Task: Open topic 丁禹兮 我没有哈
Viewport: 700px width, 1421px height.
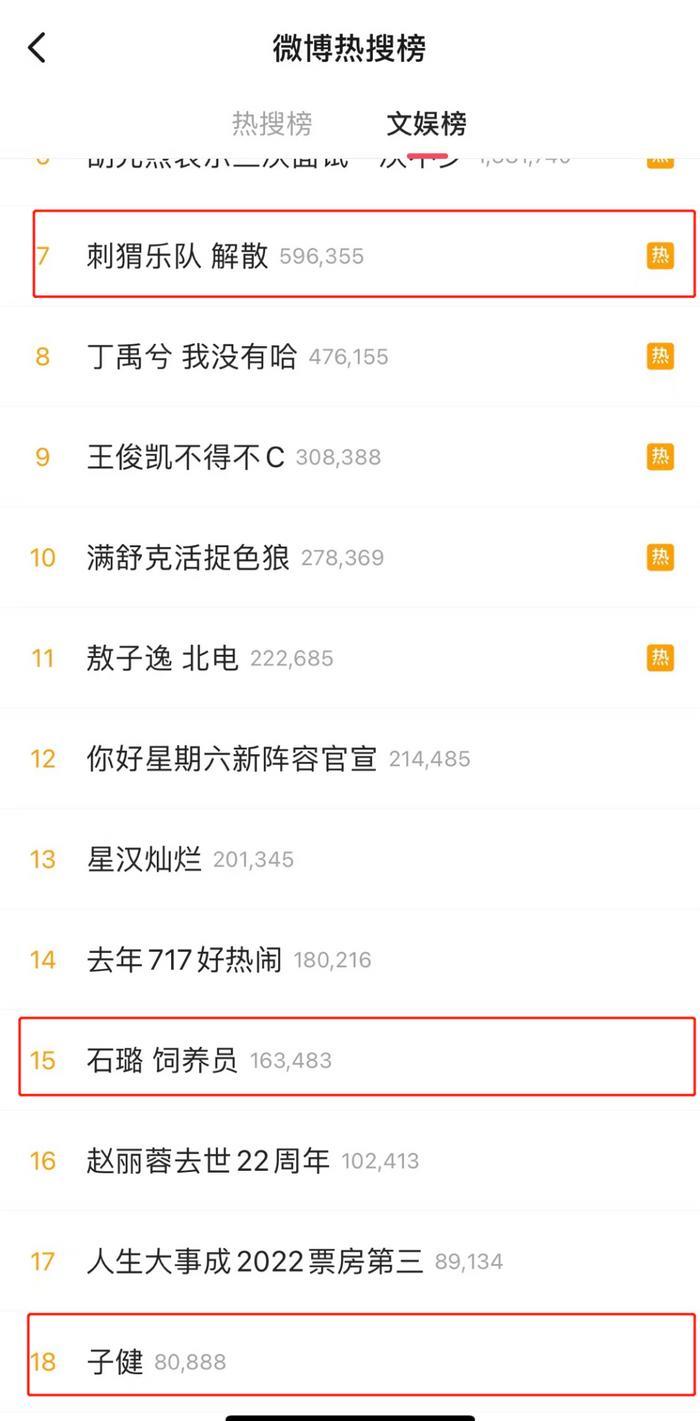Action: [x=192, y=357]
